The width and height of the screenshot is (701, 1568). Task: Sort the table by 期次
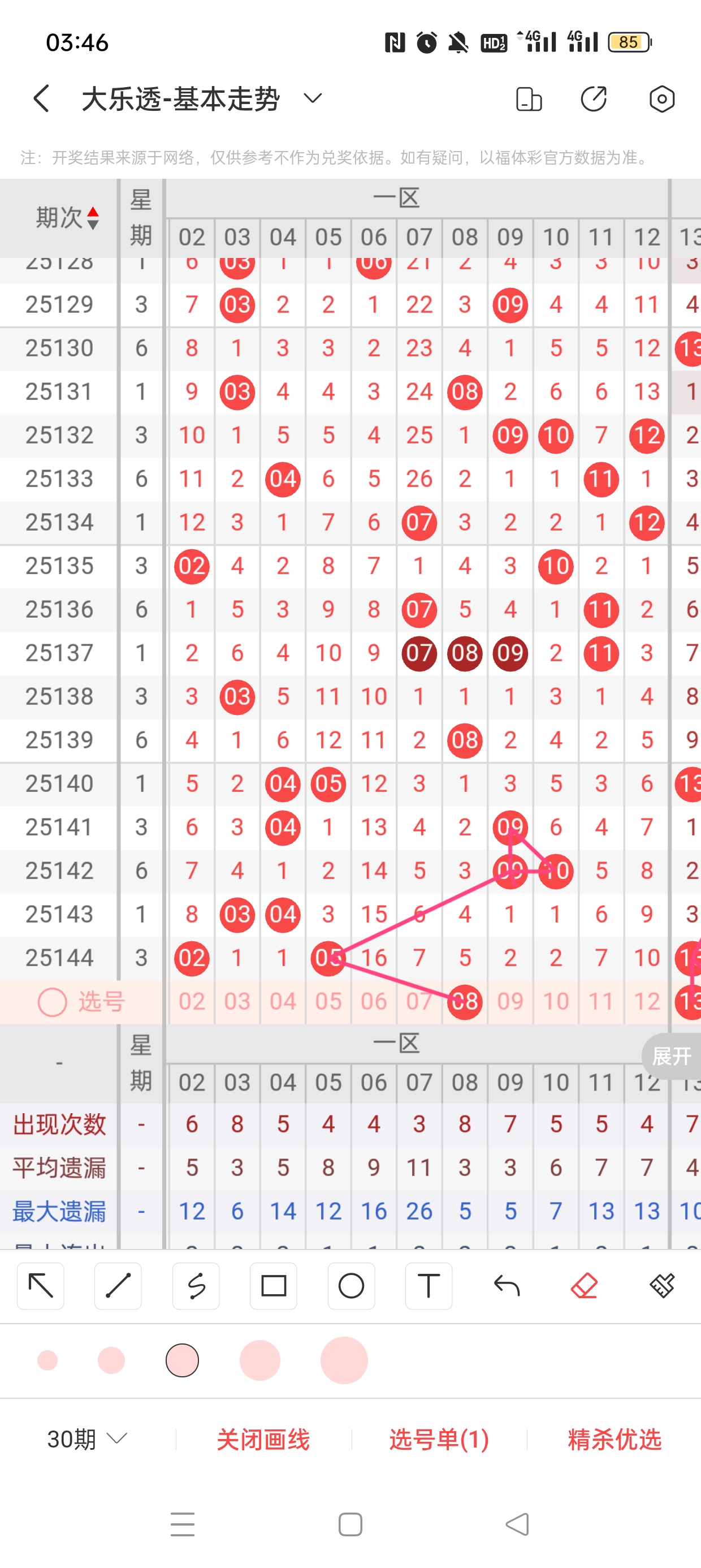67,217
